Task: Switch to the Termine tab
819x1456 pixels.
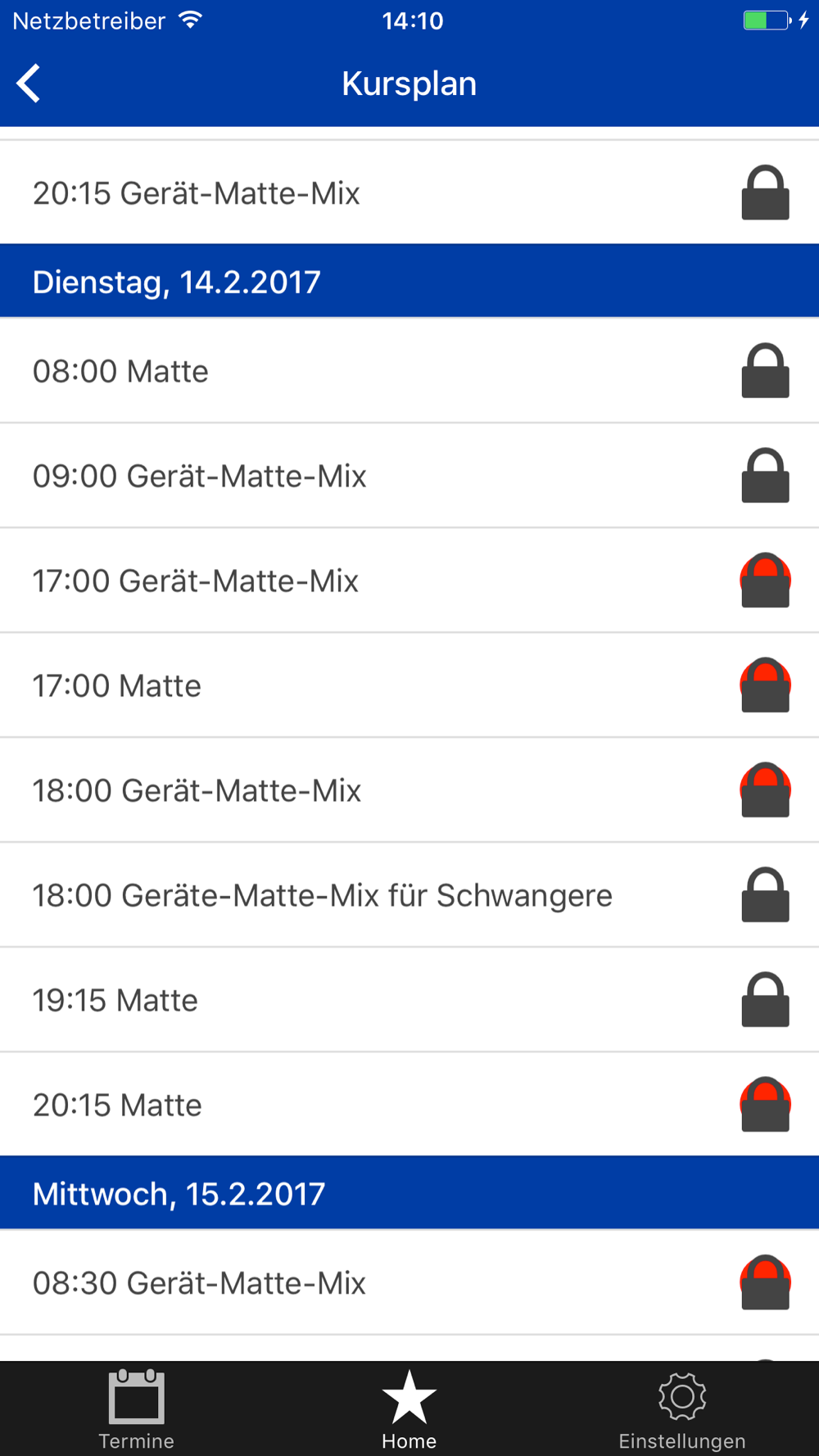Action: (x=136, y=1410)
